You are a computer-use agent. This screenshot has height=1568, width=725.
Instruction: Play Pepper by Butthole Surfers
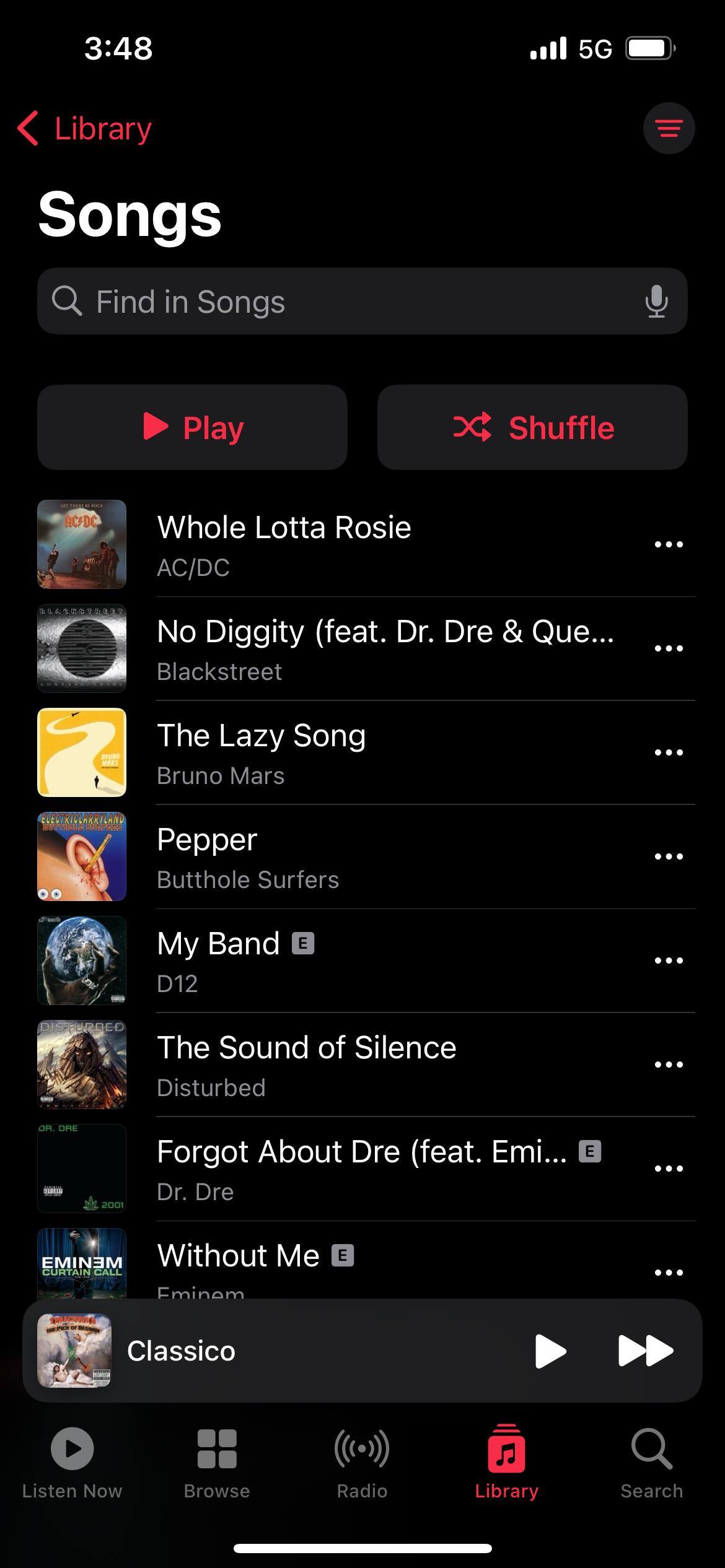click(x=372, y=857)
